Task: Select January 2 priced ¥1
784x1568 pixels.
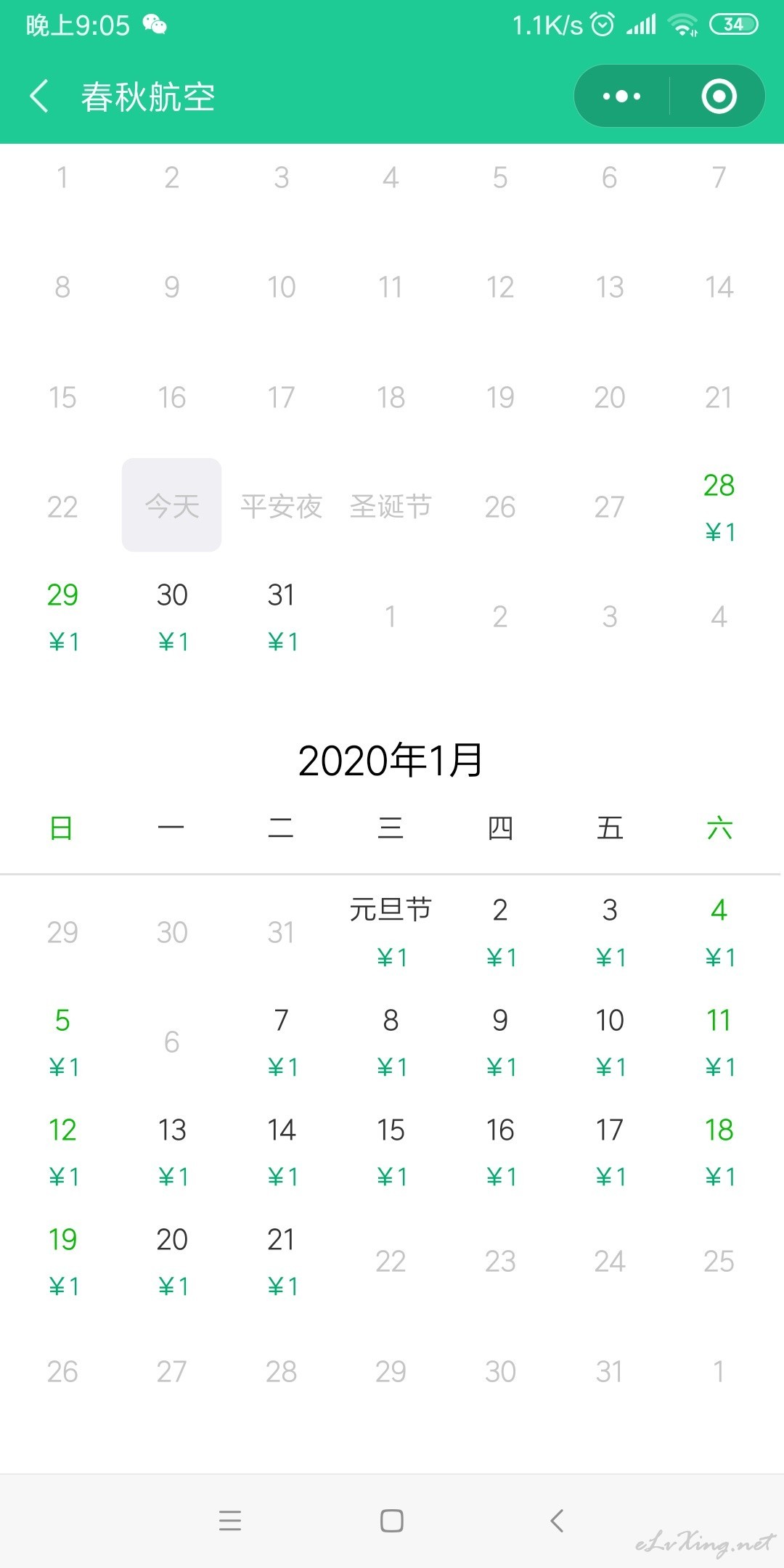Action: point(500,932)
